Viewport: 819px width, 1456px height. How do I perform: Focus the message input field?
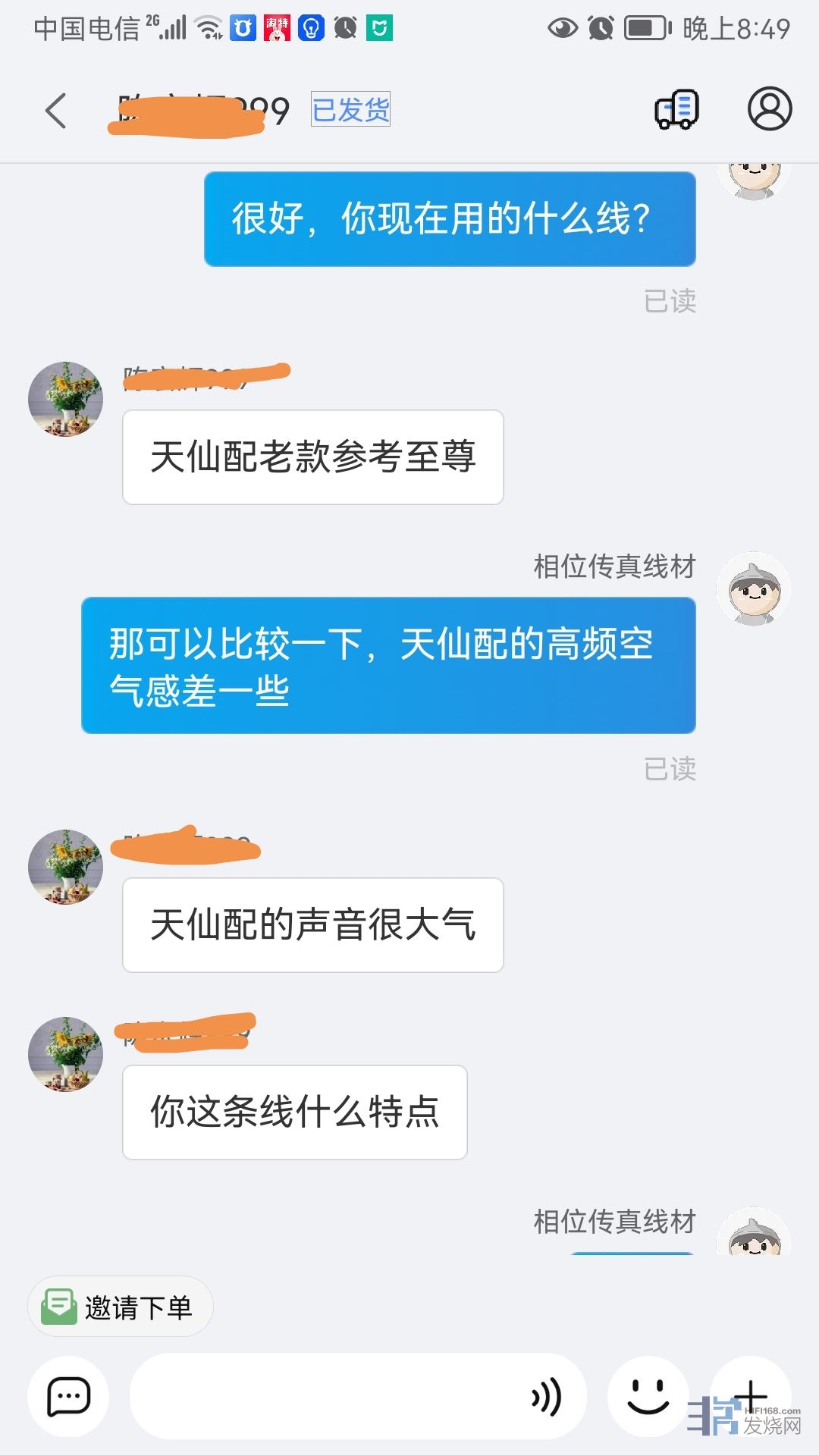tap(326, 1396)
